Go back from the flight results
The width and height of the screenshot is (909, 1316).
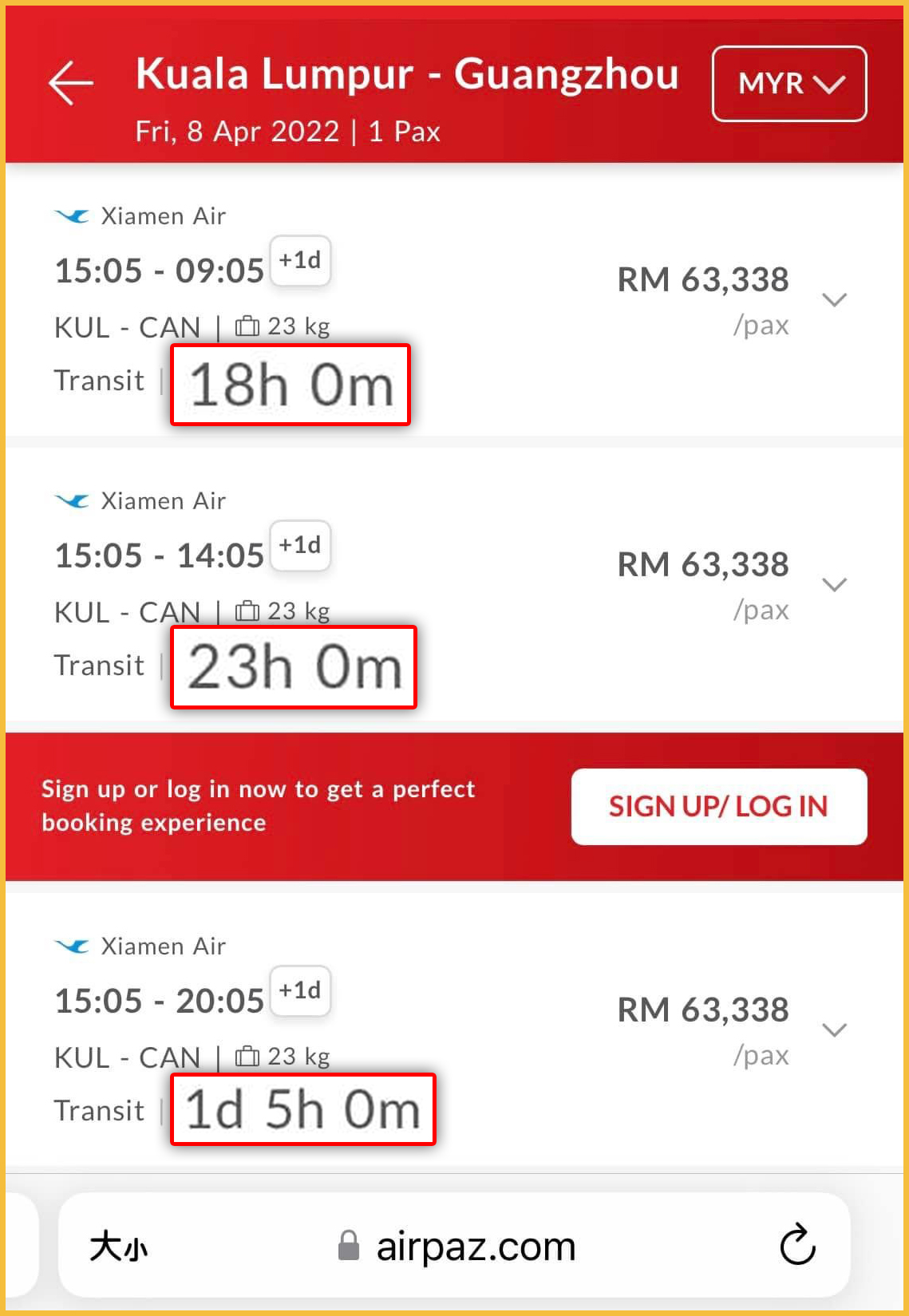tap(70, 83)
